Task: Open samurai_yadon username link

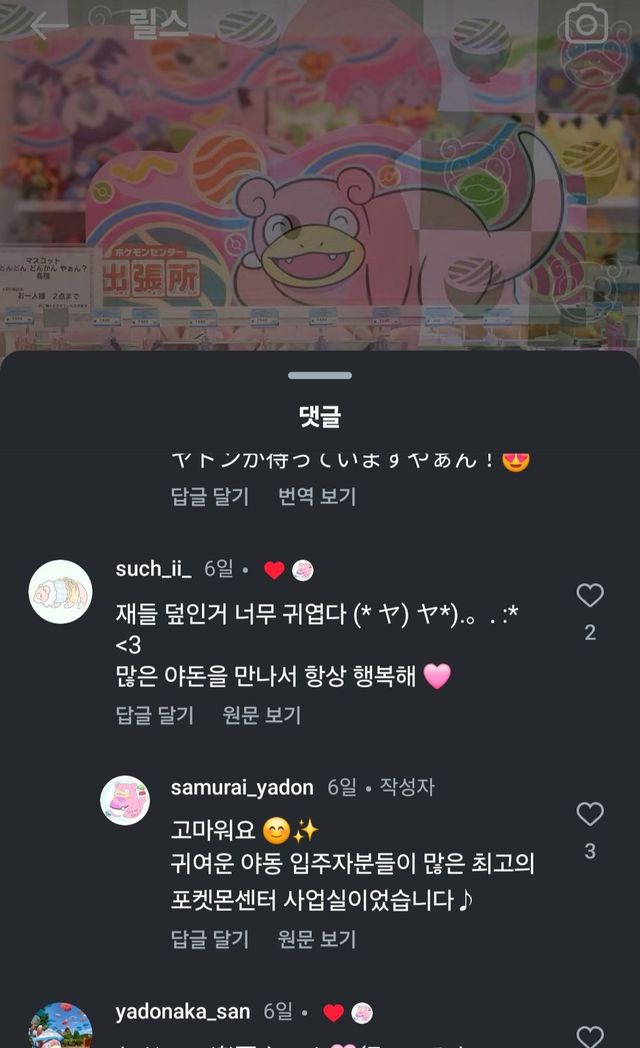Action: [242, 787]
